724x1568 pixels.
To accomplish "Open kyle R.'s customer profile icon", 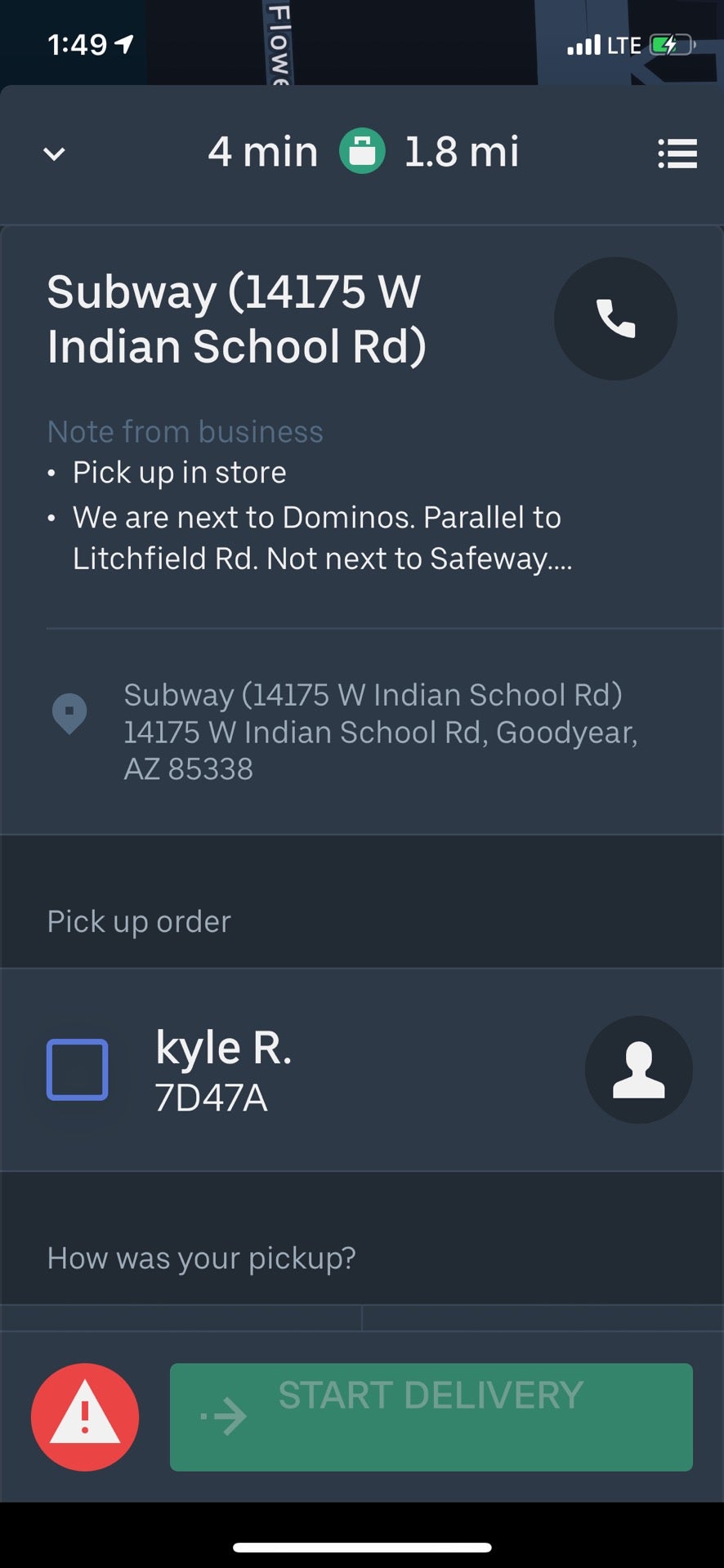I will pyautogui.click(x=639, y=1070).
